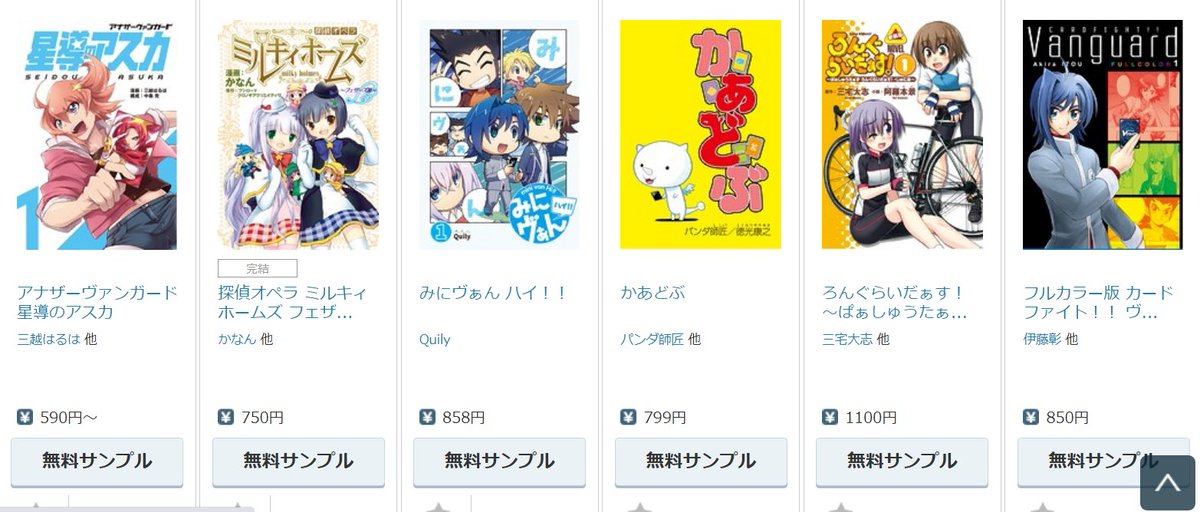Read 無料サンプル of 1100円 ろんぐらいだぁす
The width and height of the screenshot is (1200, 512).
click(901, 461)
